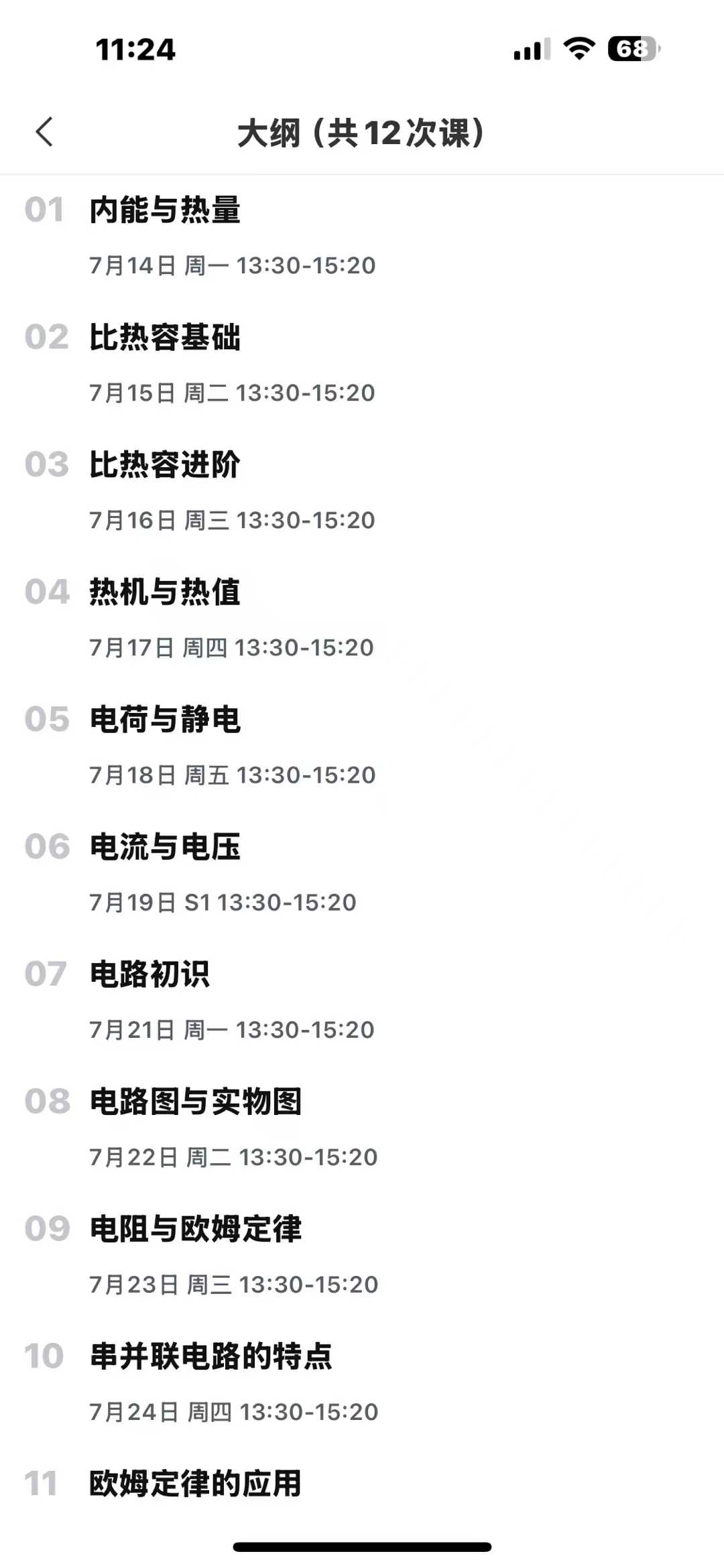Select lesson 03 比热容进阶
The height and width of the screenshot is (1568, 724).
362,492
